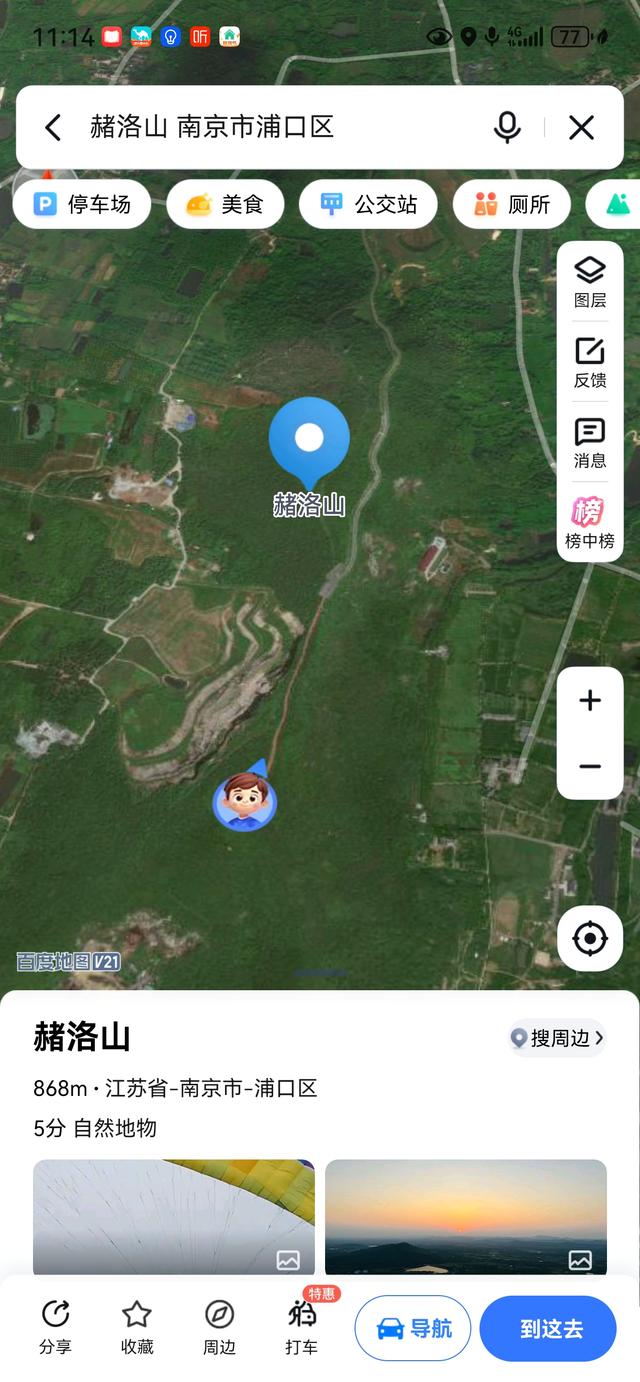Tap 搜周边 to search nearby
The width and height of the screenshot is (640, 1382).
(557, 1038)
